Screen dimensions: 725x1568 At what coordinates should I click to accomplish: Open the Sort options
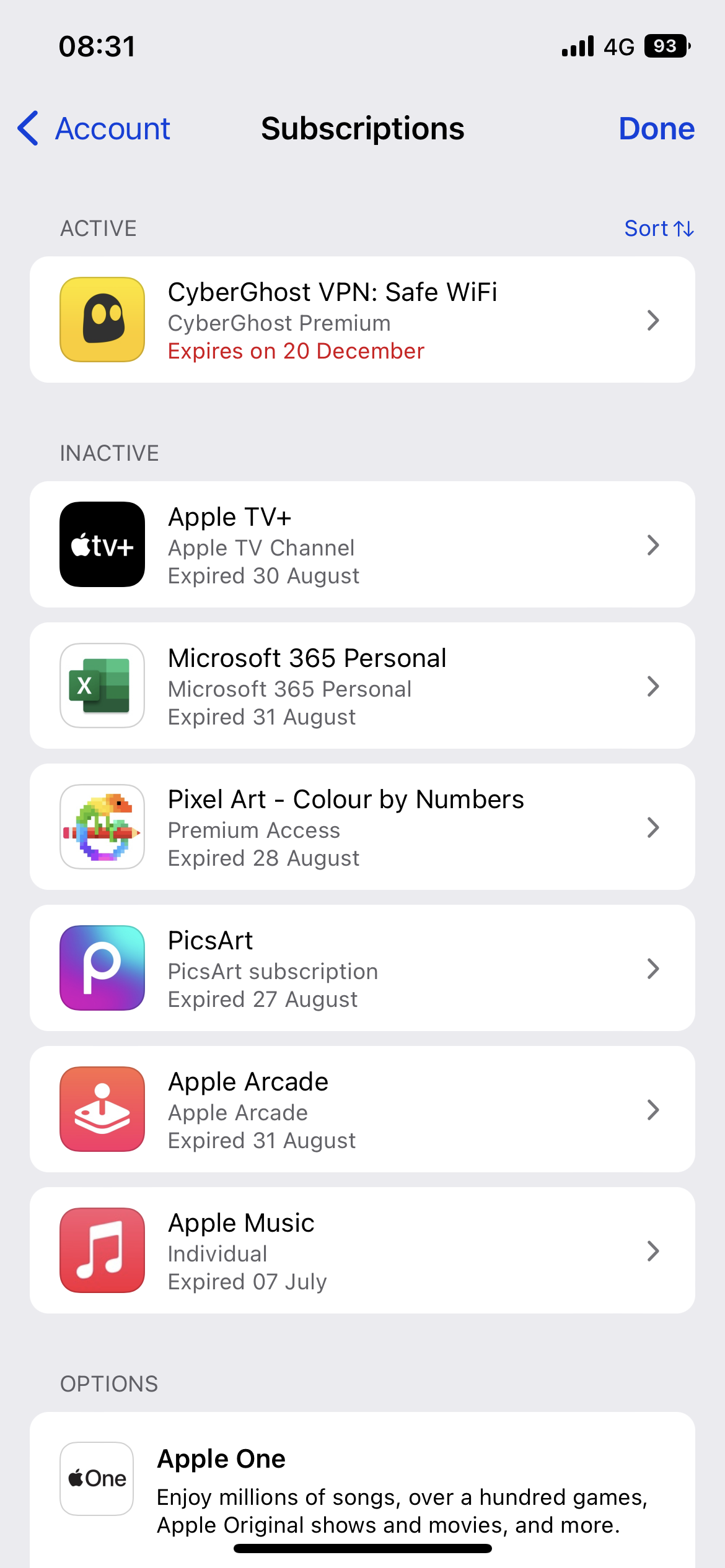coord(658,229)
